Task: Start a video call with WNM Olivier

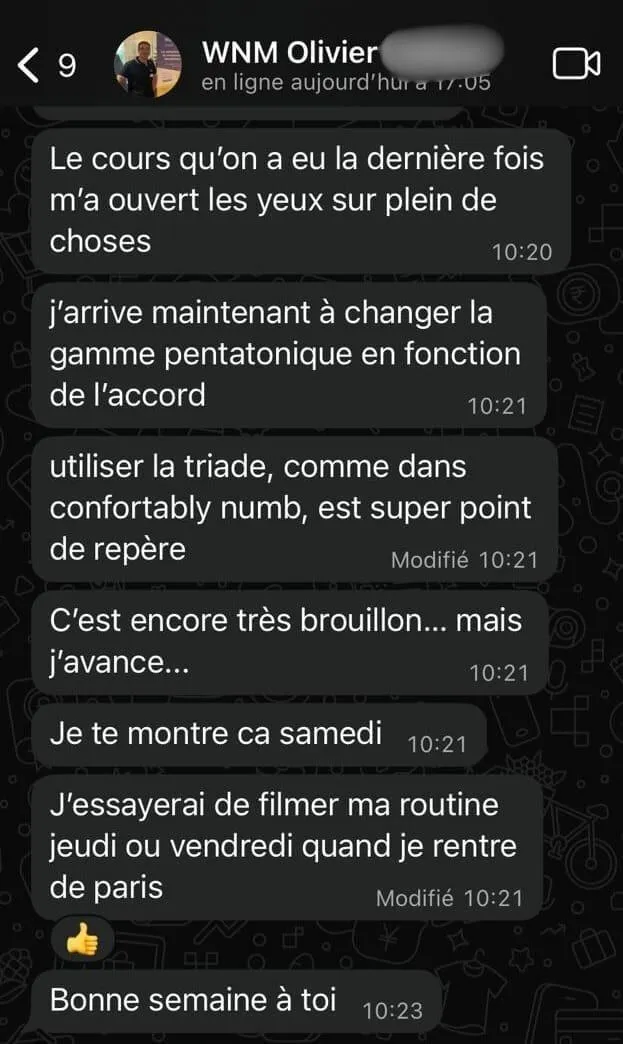Action: (x=576, y=64)
